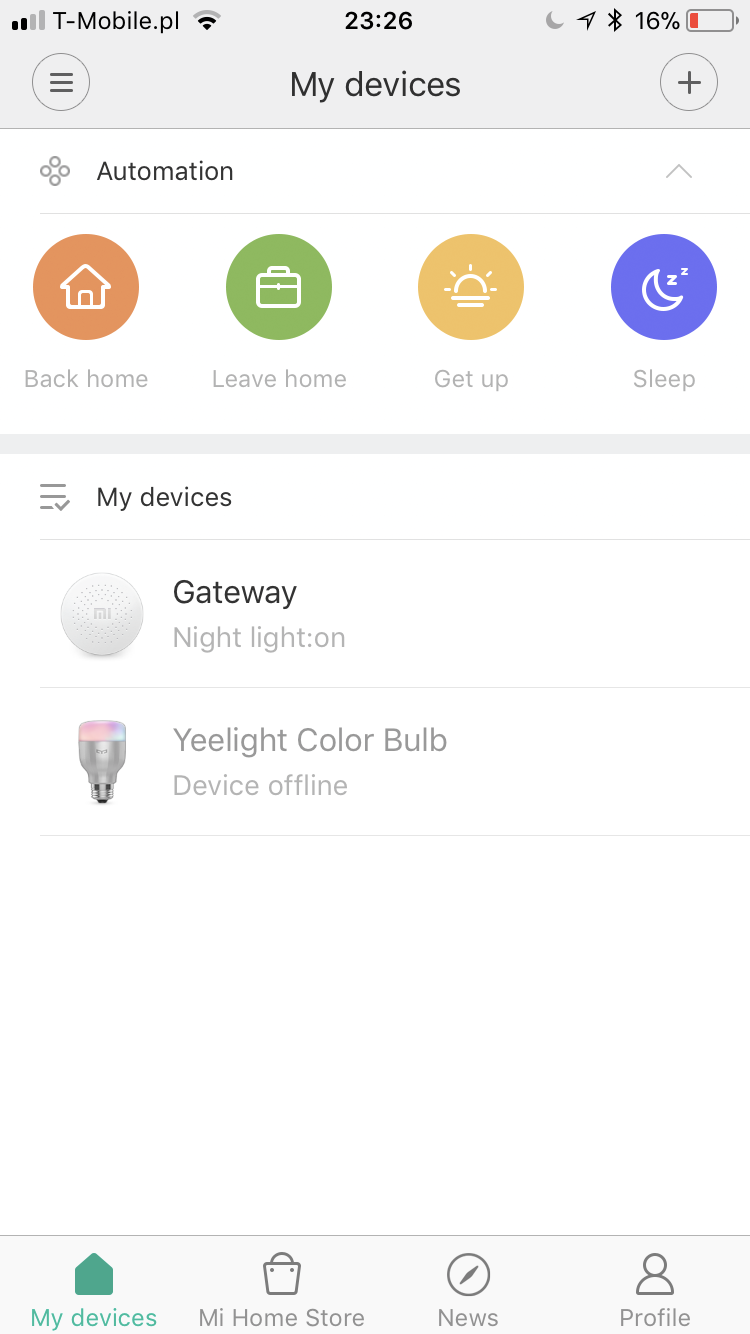
Task: Switch to the News tab
Action: 468,1289
